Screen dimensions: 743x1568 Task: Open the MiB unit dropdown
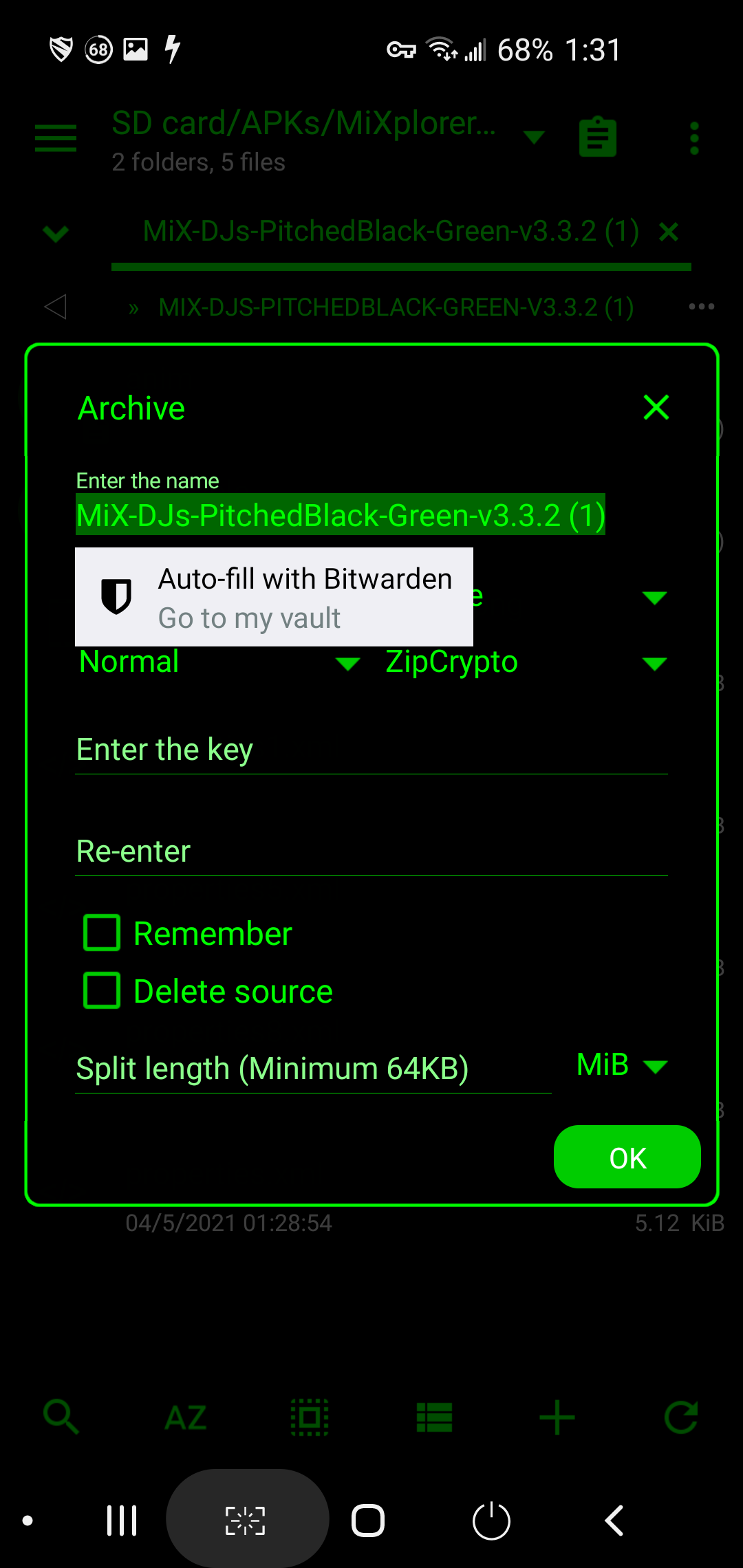click(x=622, y=1065)
